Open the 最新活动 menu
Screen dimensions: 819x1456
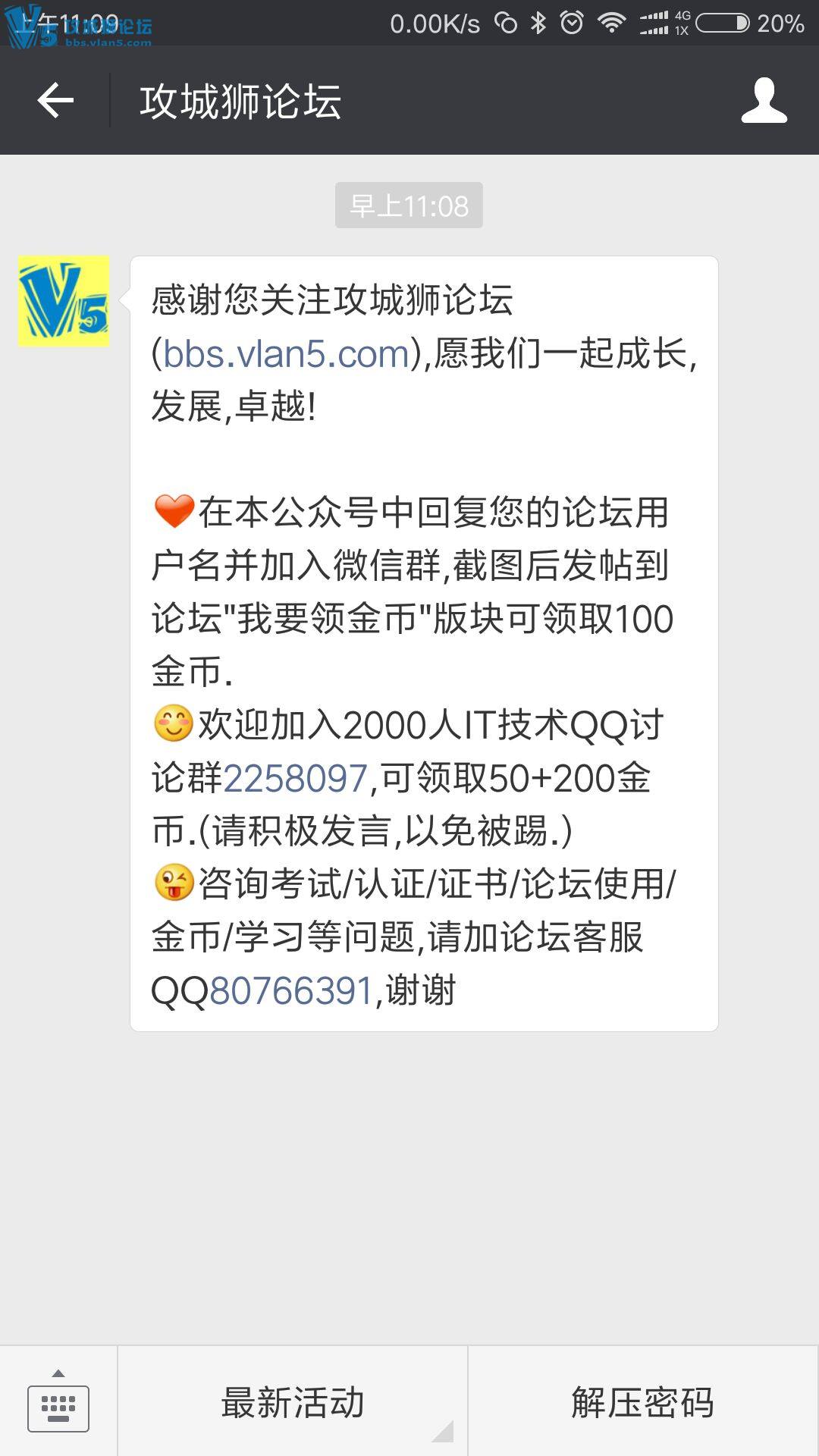click(x=293, y=1402)
